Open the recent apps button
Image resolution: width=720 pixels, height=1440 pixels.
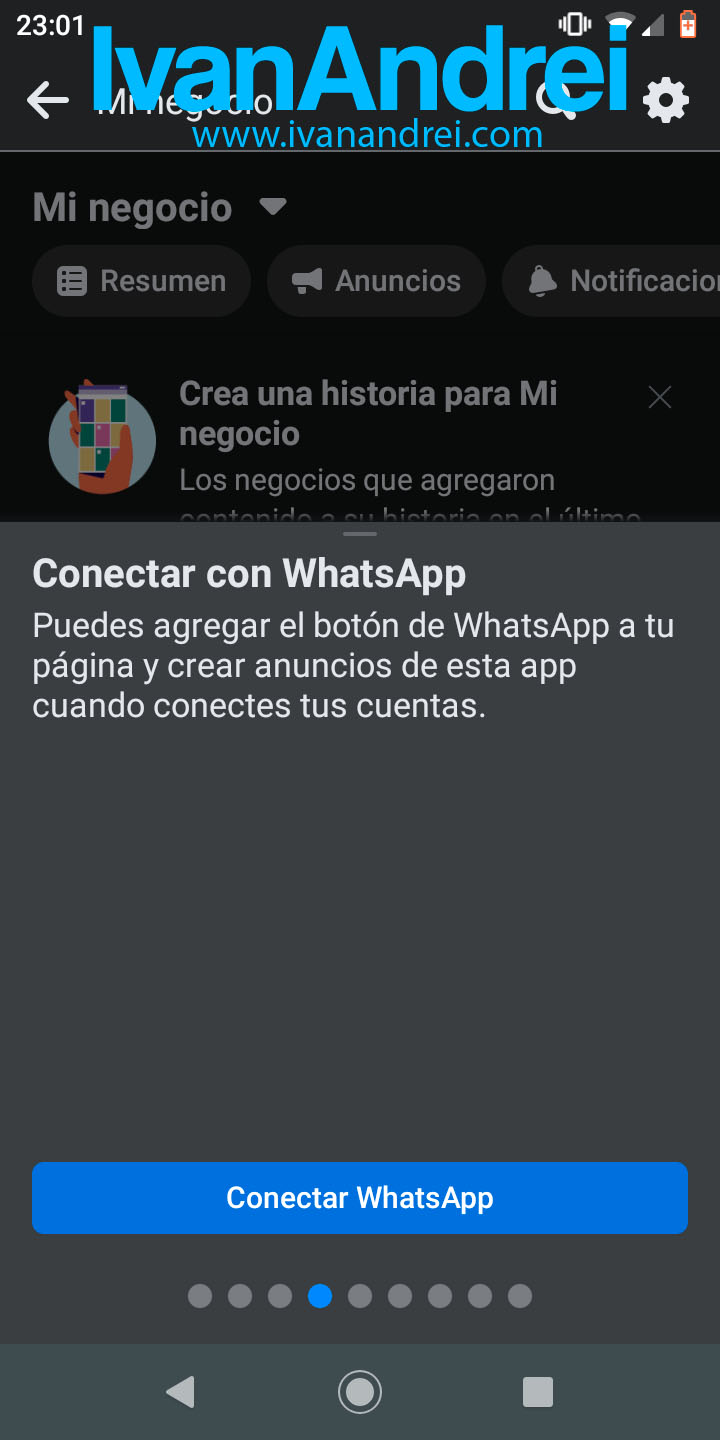pos(538,1391)
